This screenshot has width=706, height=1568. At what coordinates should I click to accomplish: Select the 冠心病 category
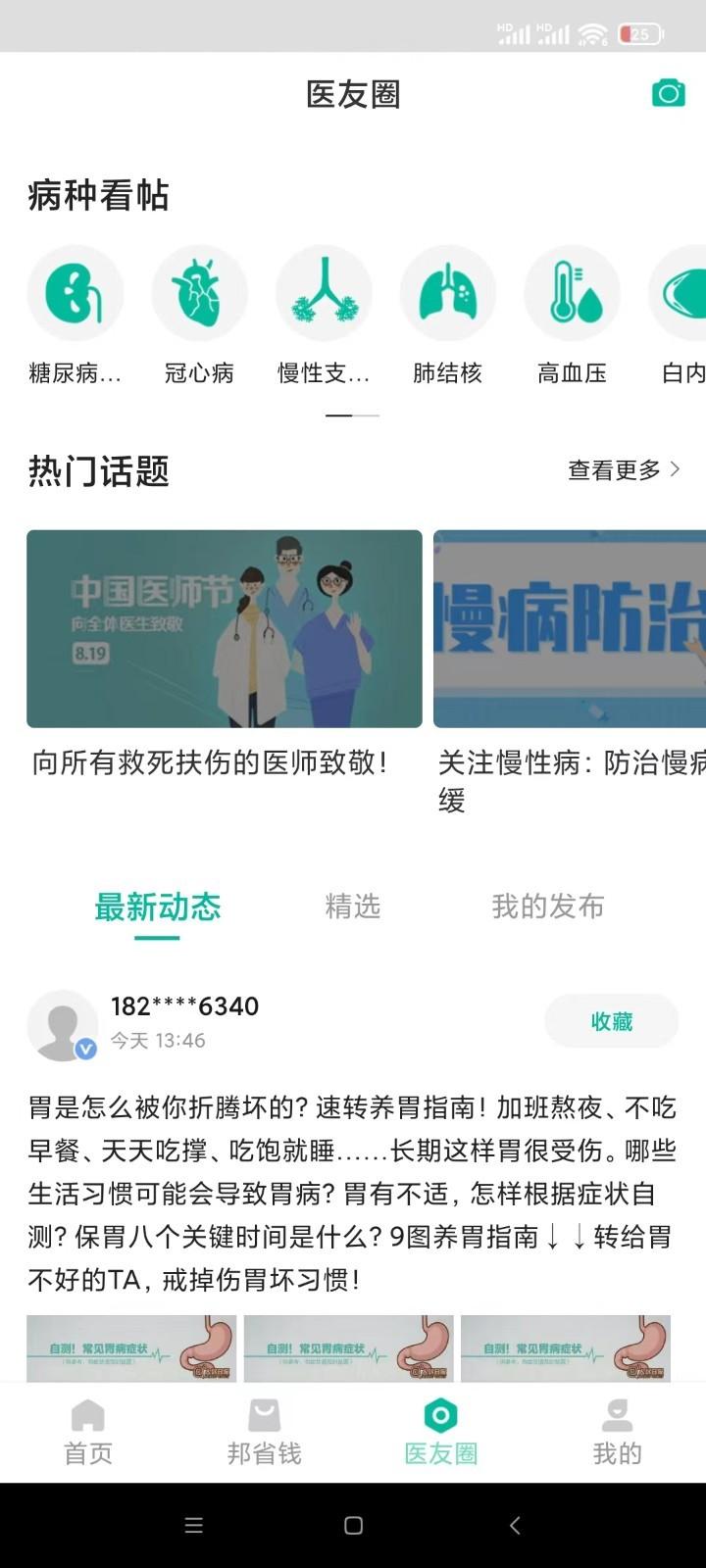(199, 294)
